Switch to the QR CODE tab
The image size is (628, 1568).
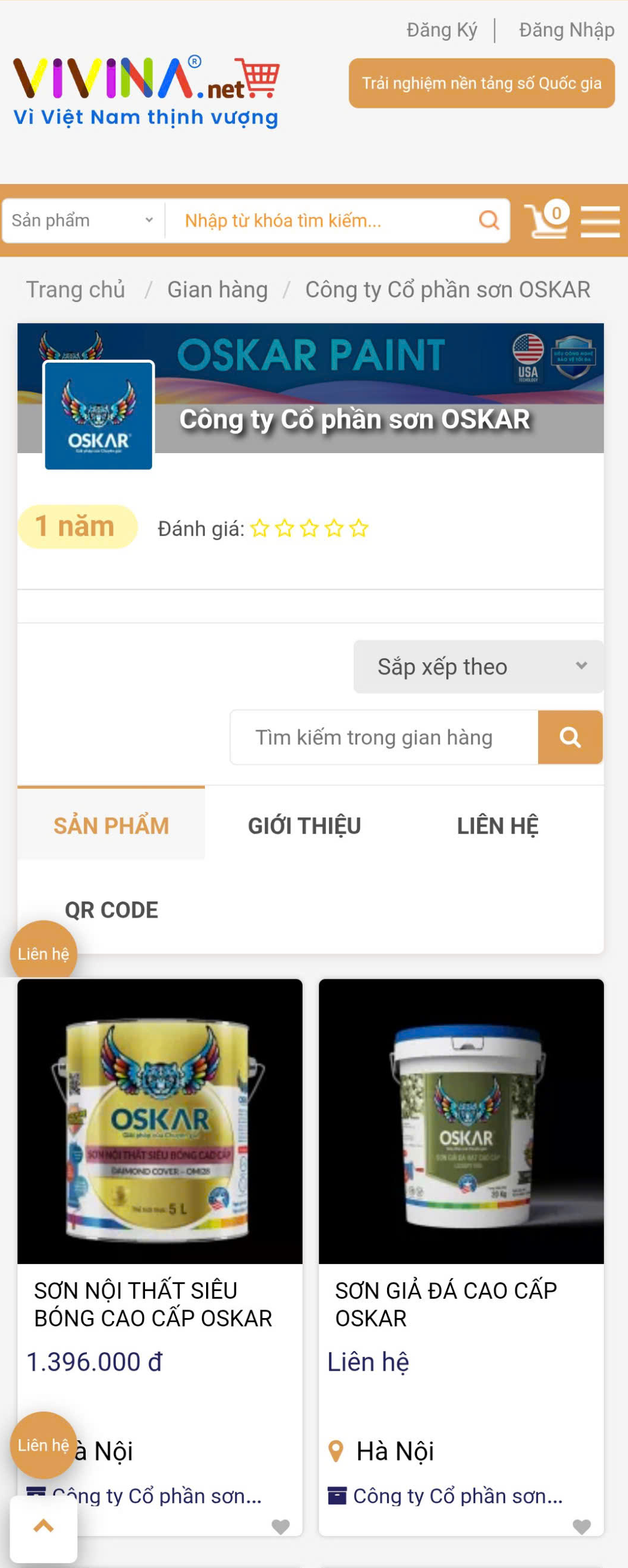111,909
